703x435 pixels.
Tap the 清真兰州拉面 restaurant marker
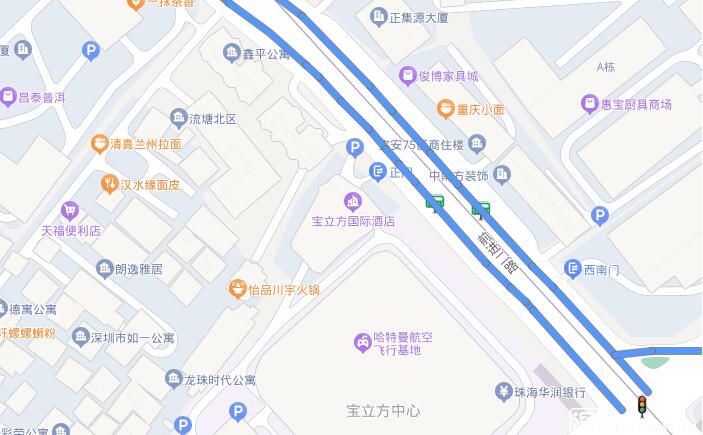pyautogui.click(x=99, y=144)
